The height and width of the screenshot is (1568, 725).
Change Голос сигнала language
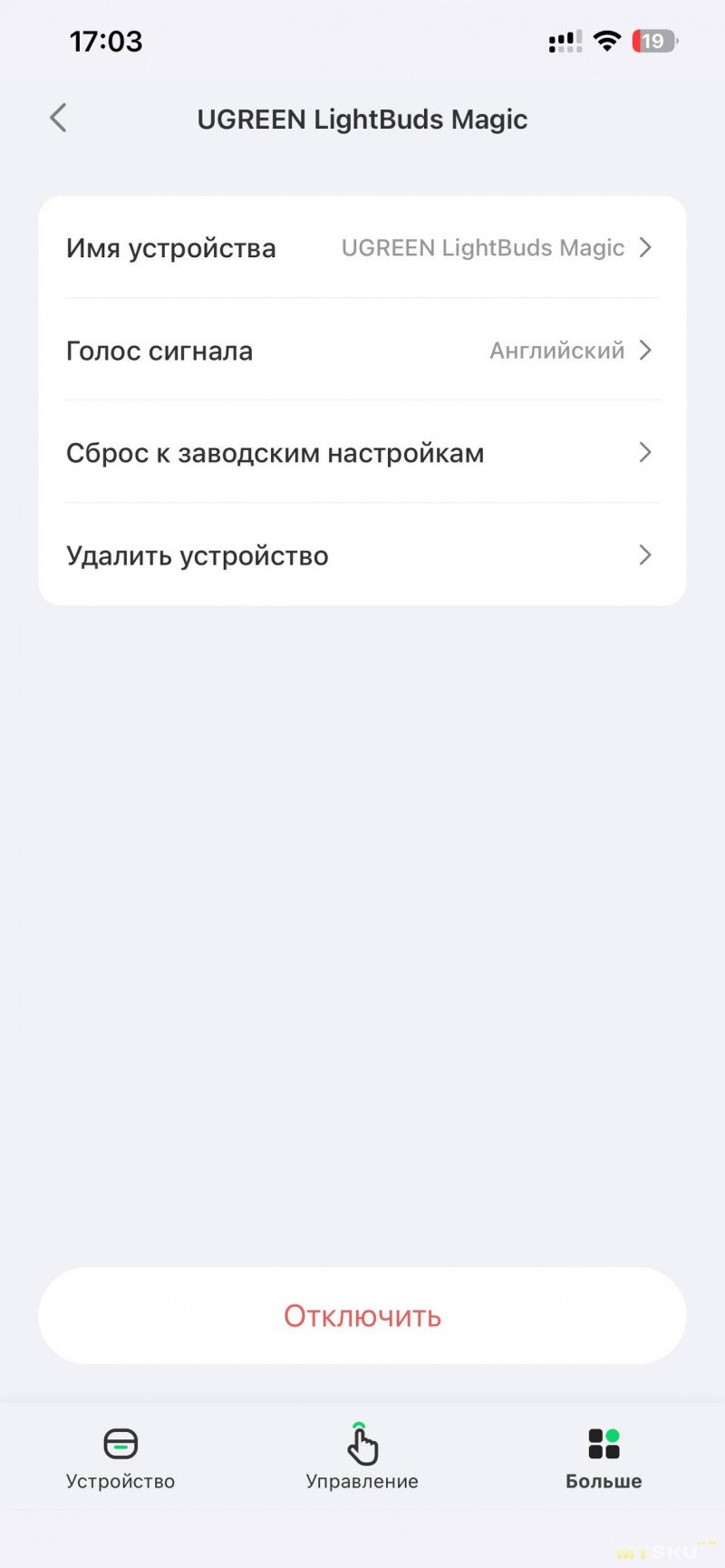tap(362, 351)
